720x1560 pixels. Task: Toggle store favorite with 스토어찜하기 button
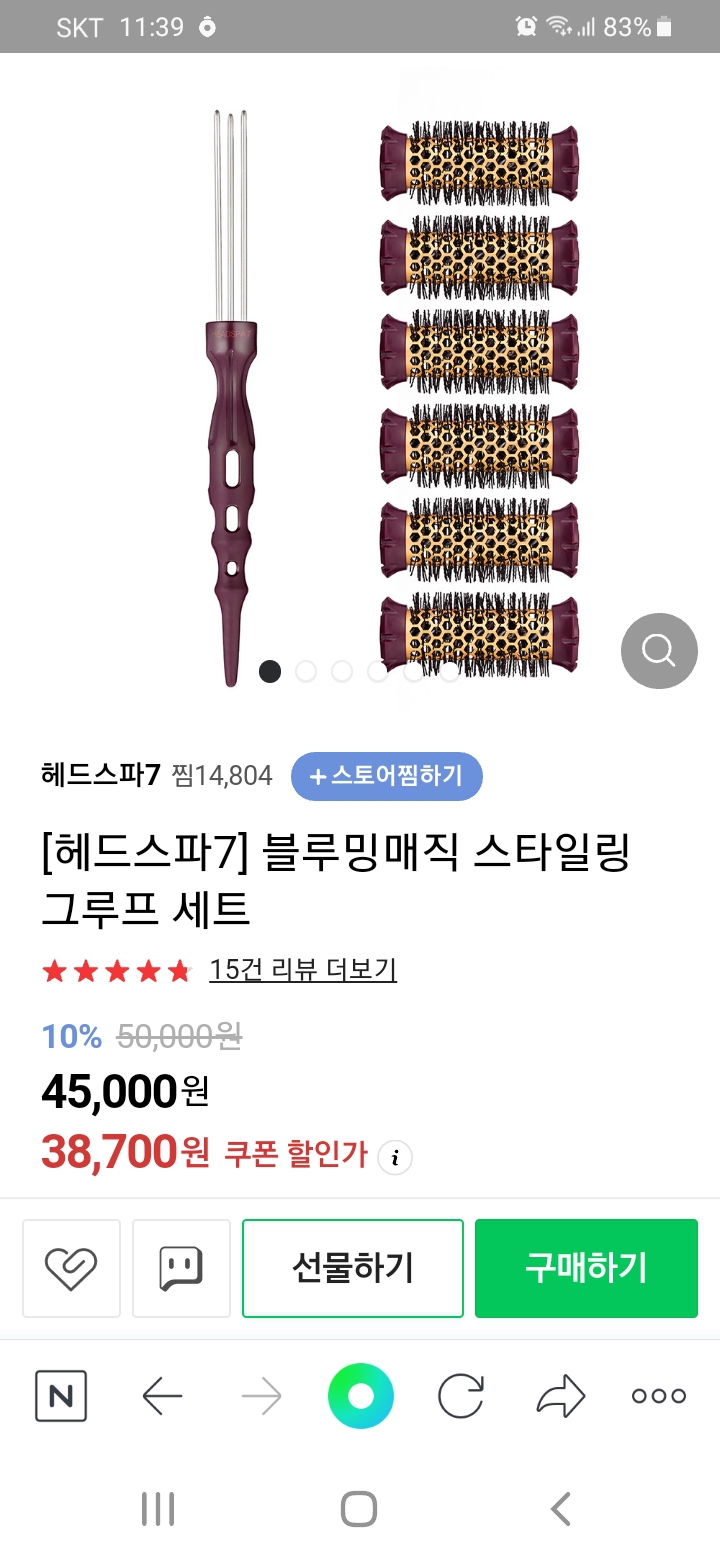click(386, 776)
